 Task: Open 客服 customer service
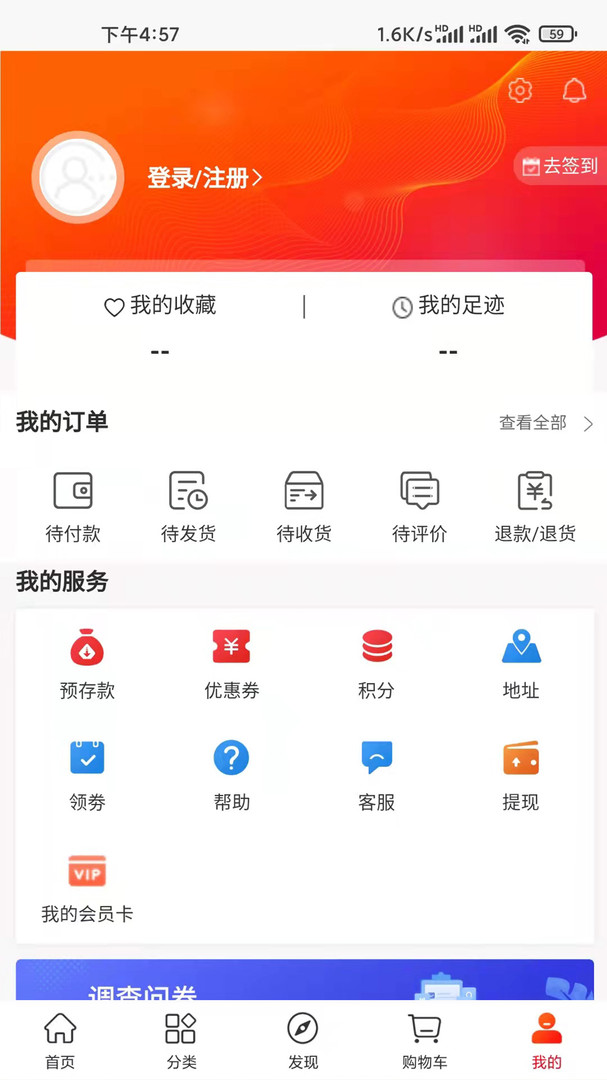pyautogui.click(x=377, y=776)
